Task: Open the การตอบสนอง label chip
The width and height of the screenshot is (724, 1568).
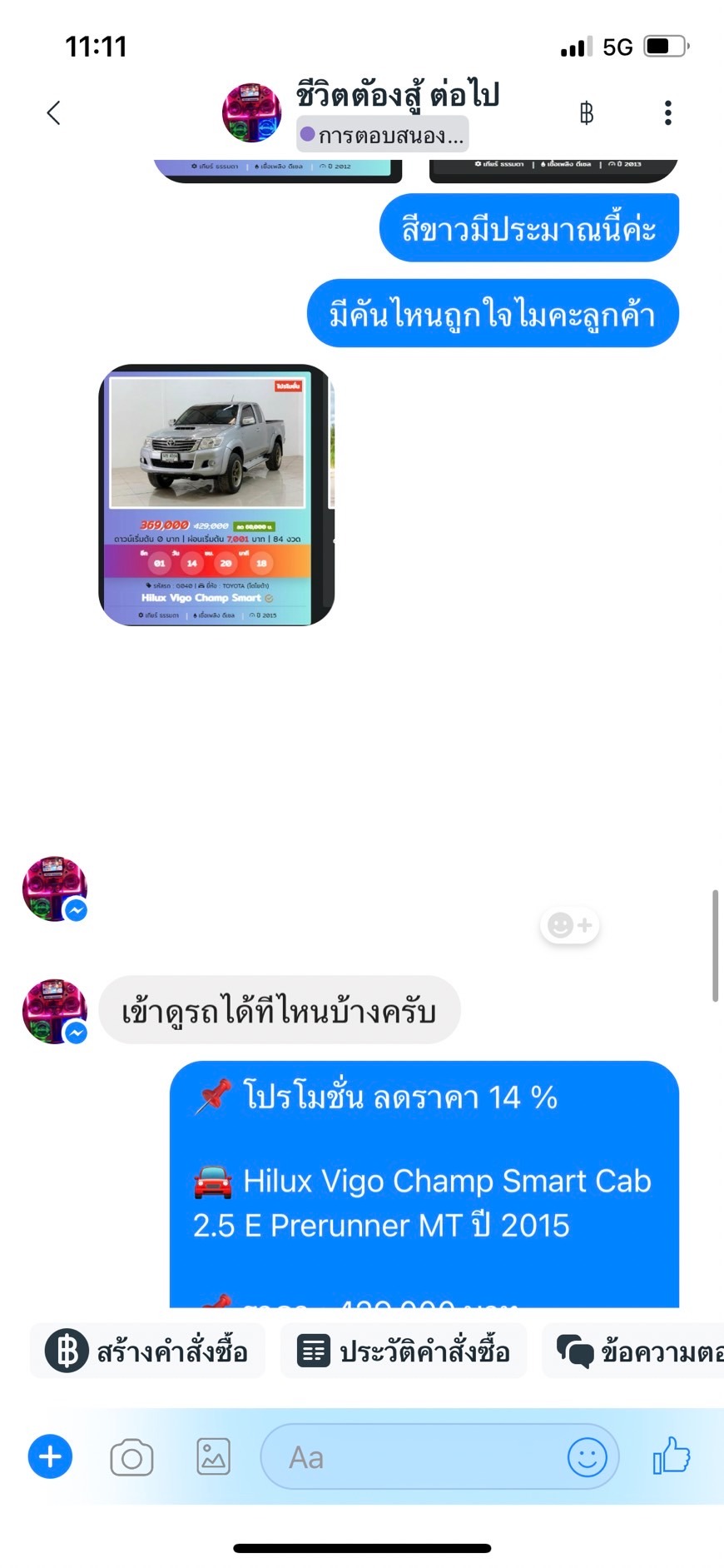Action: coord(382,134)
